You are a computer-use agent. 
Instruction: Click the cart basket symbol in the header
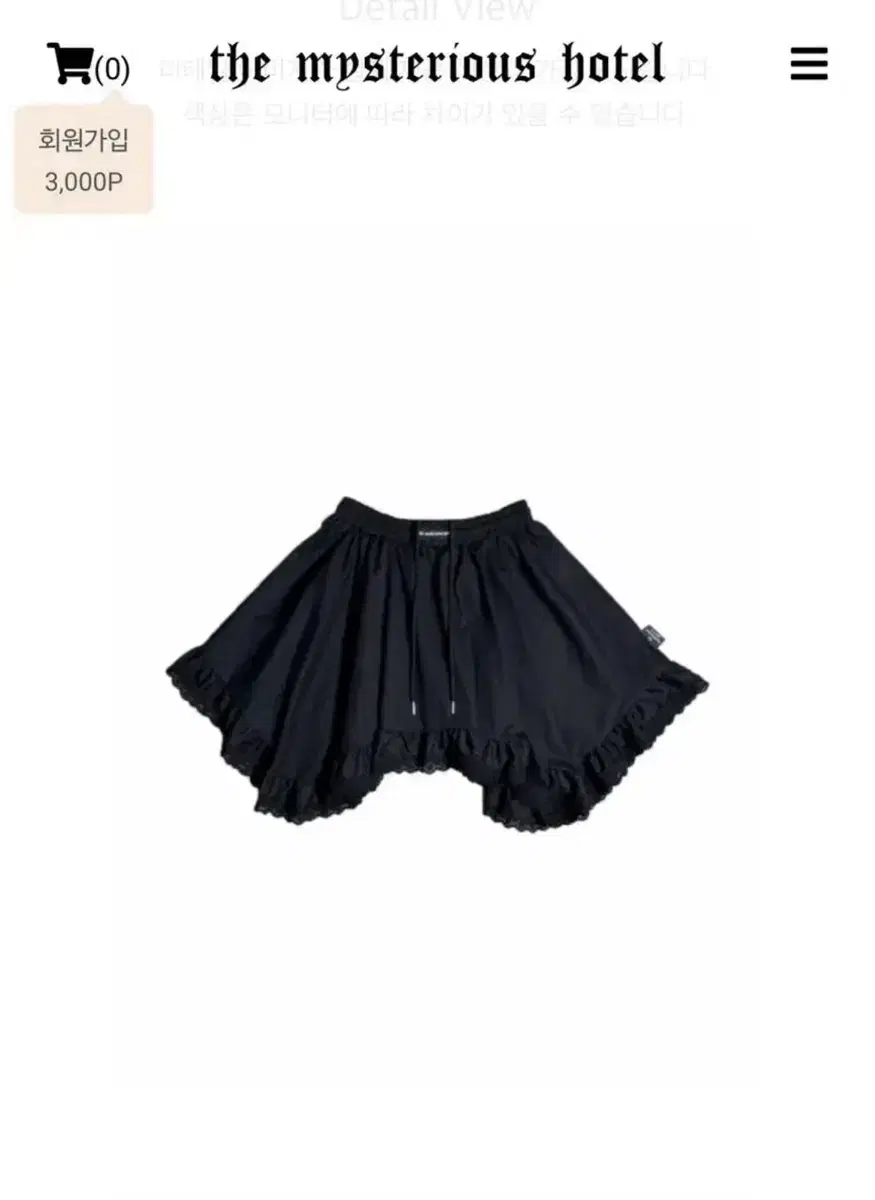click(x=70, y=62)
